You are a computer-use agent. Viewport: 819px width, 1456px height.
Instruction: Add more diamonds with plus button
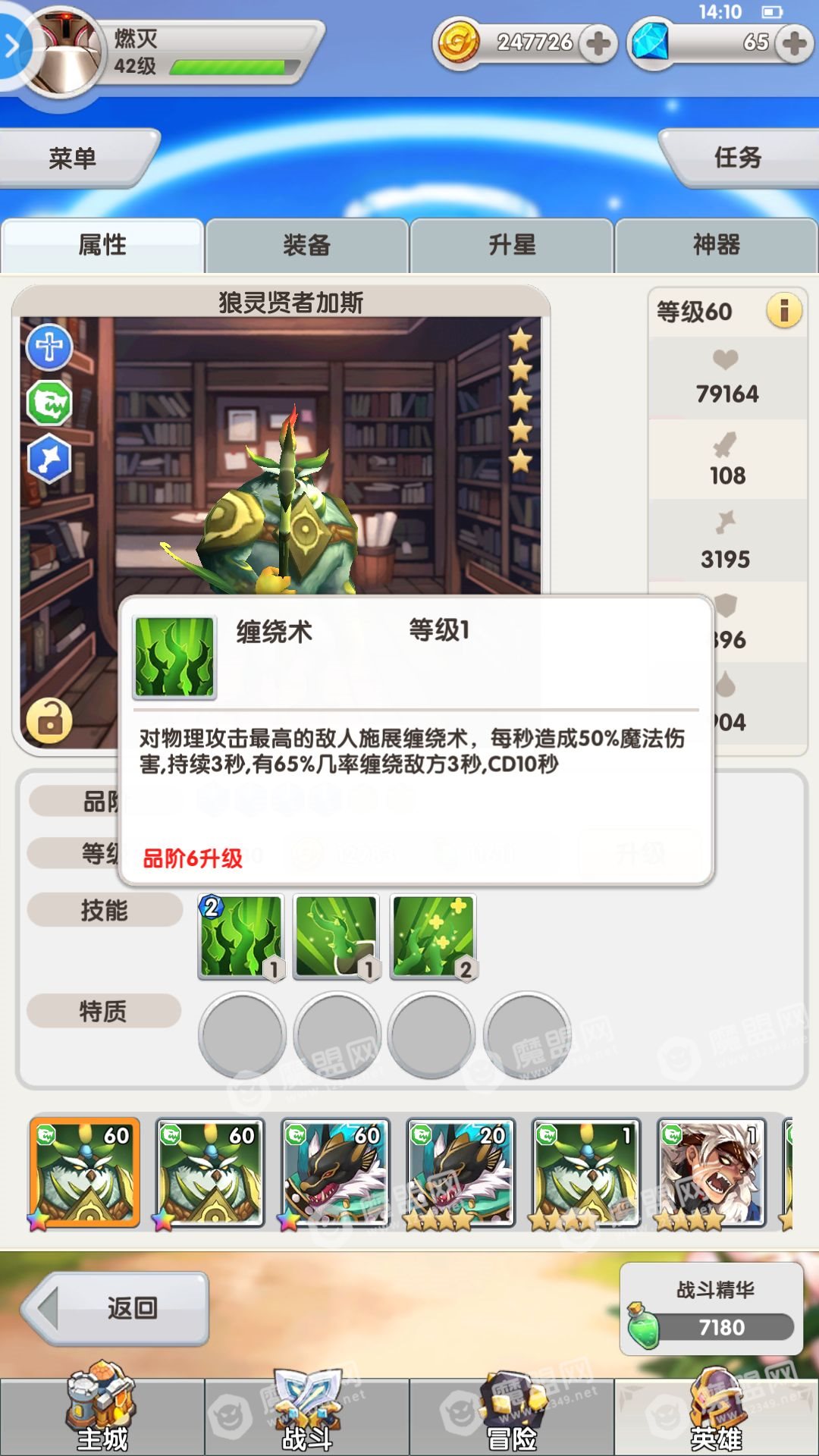click(x=794, y=43)
